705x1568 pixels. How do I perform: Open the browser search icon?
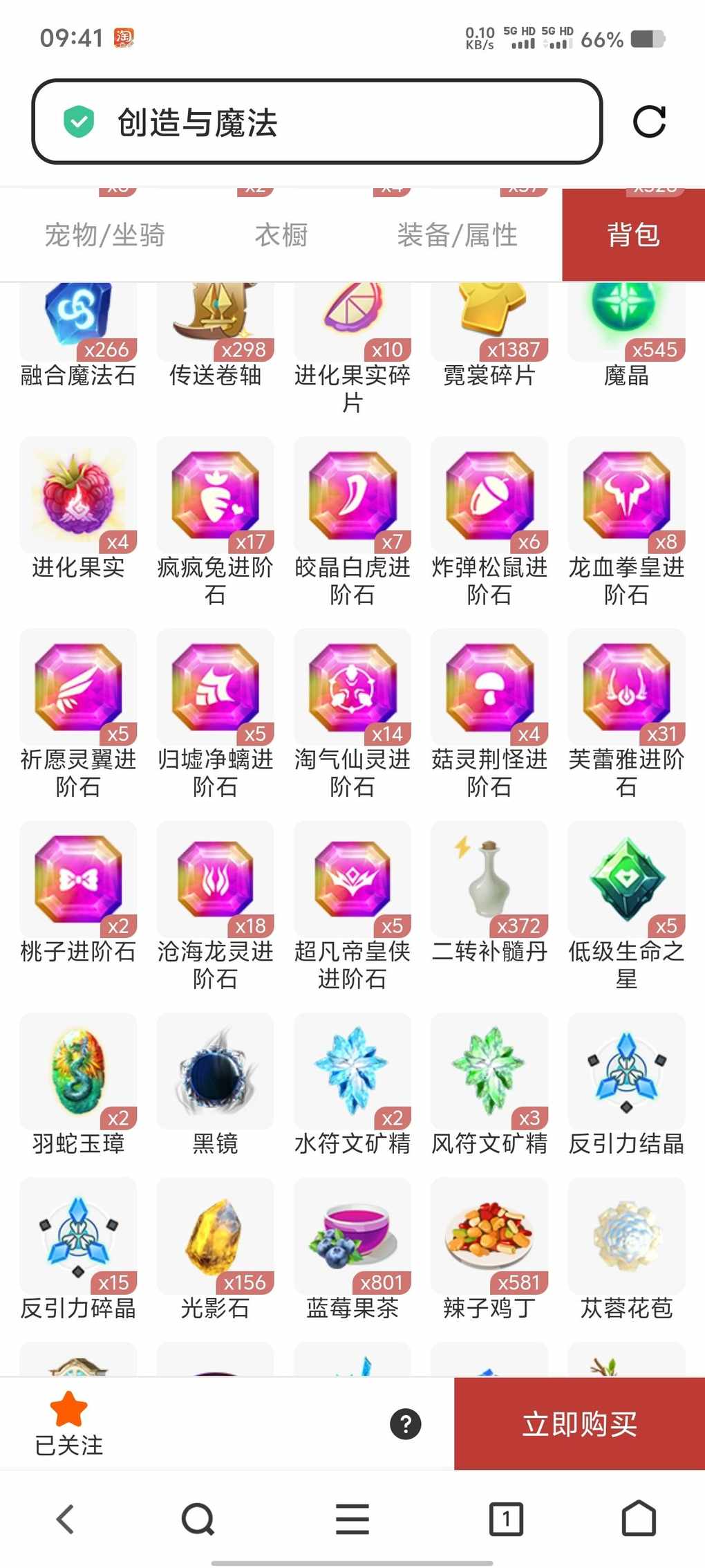(x=198, y=1519)
